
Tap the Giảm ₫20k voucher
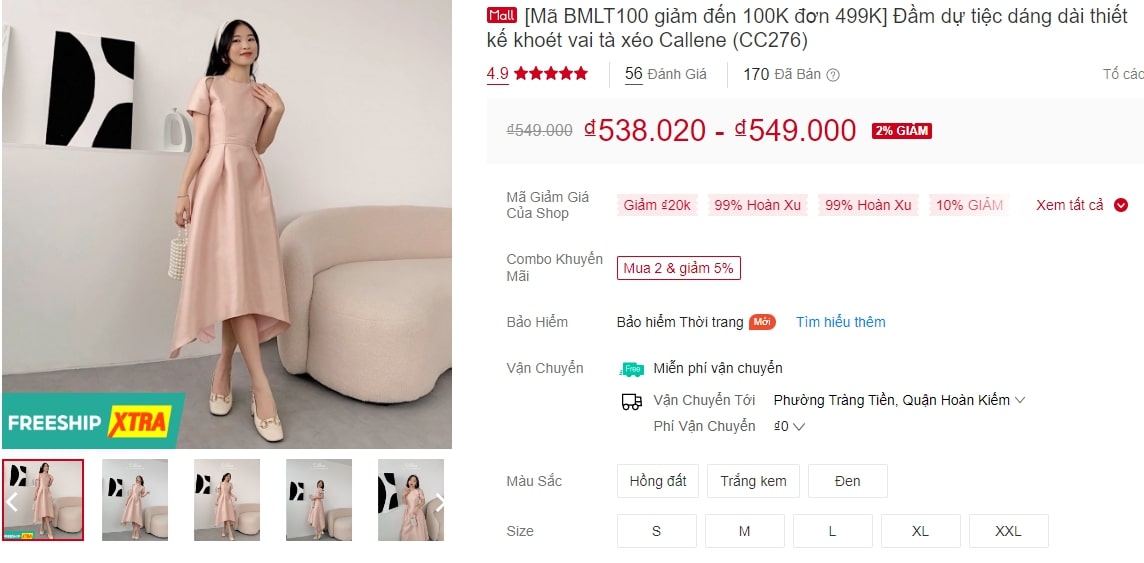tap(657, 205)
